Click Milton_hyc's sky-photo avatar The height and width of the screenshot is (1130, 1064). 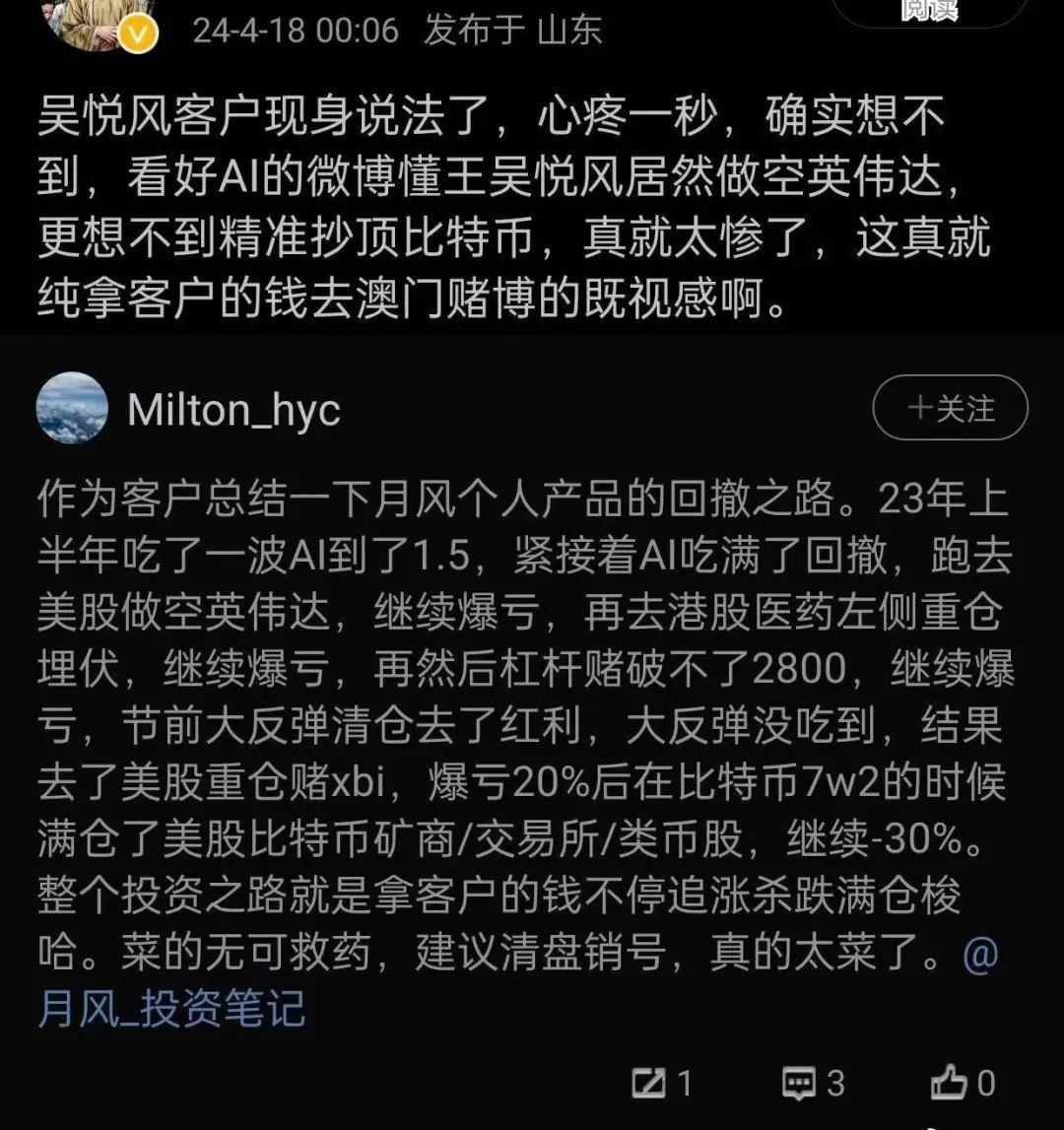(x=70, y=408)
